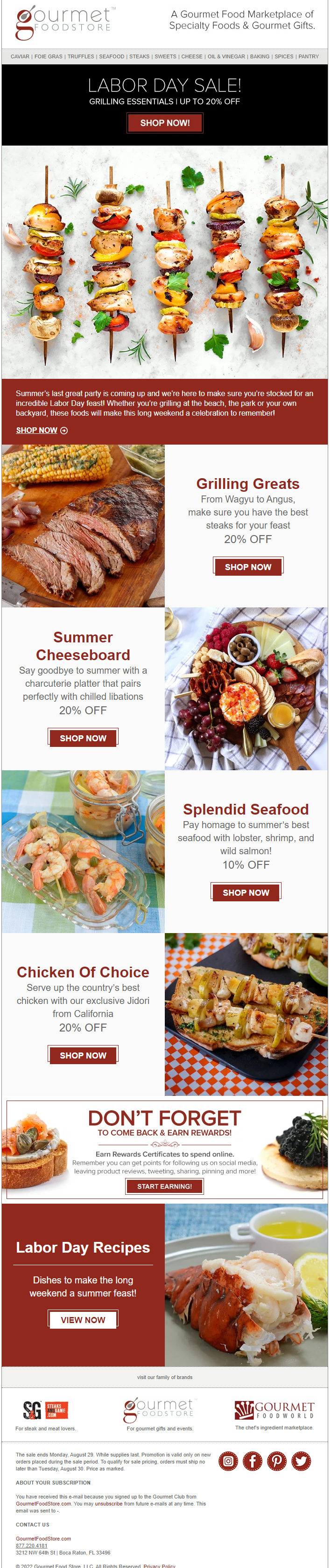This screenshot has width=331, height=1568.
Task: Shop now for Chicken Of Choice
Action: (83, 1055)
